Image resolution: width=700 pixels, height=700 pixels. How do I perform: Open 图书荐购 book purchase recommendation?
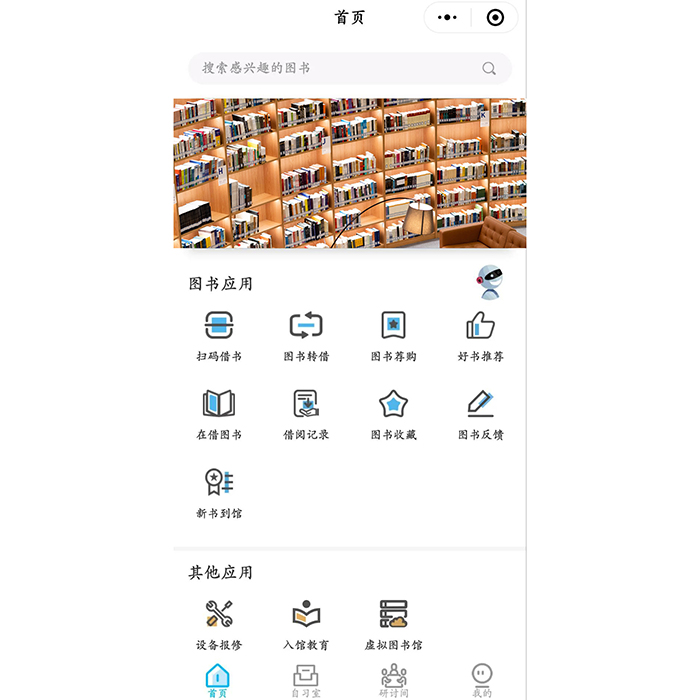pos(393,335)
